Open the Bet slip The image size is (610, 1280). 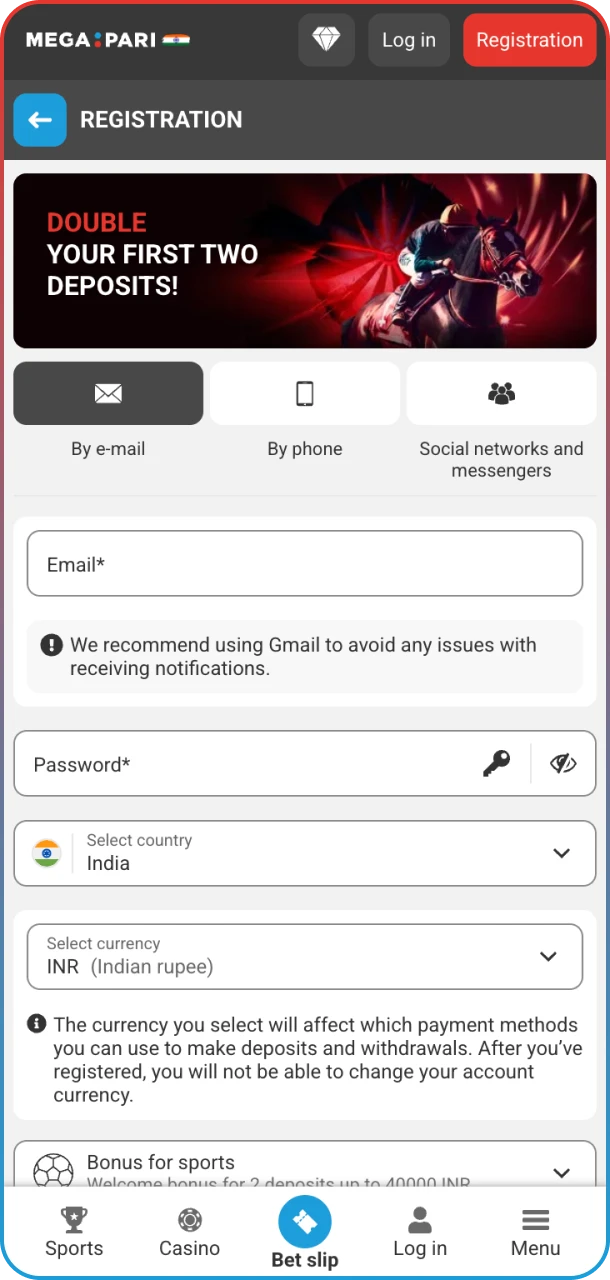coord(305,1230)
